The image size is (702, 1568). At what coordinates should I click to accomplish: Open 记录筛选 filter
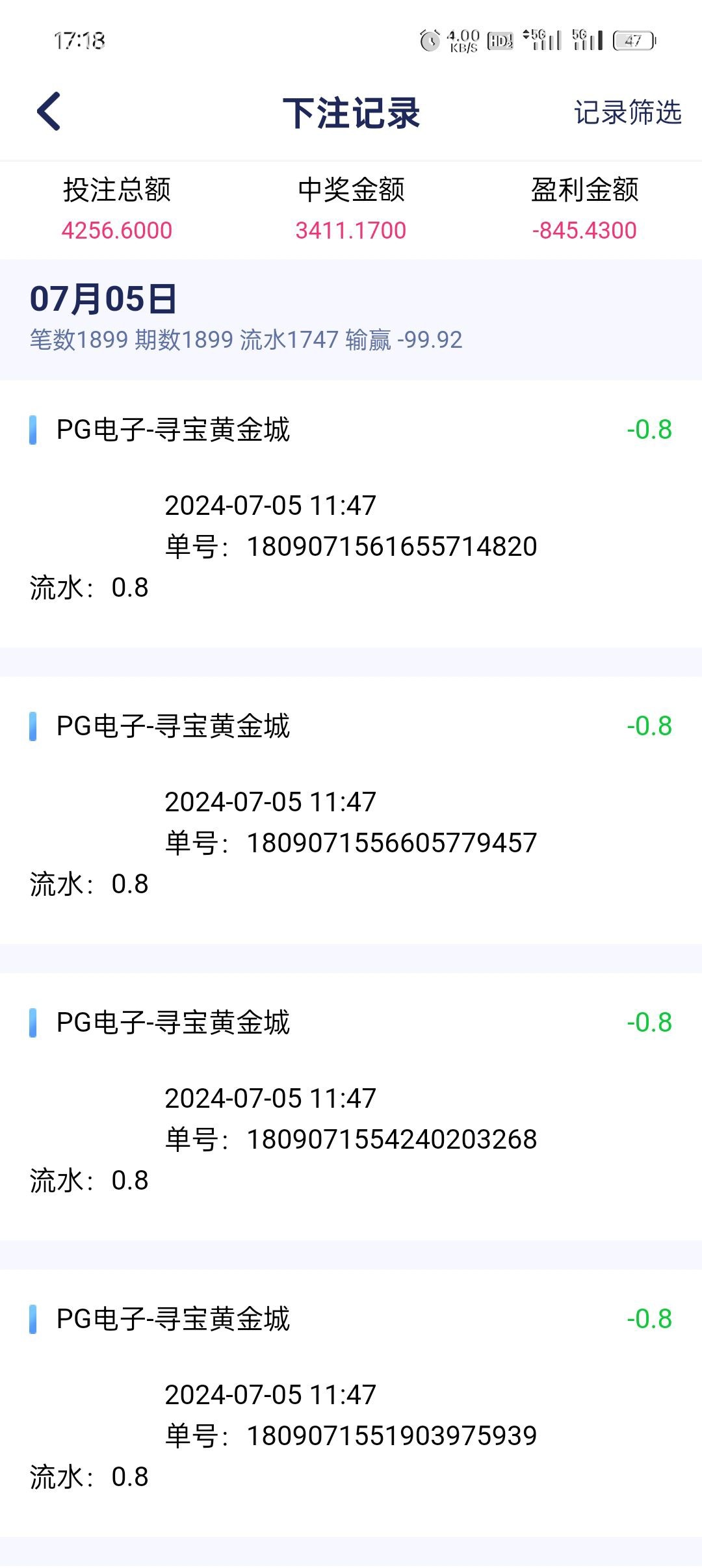click(x=627, y=112)
